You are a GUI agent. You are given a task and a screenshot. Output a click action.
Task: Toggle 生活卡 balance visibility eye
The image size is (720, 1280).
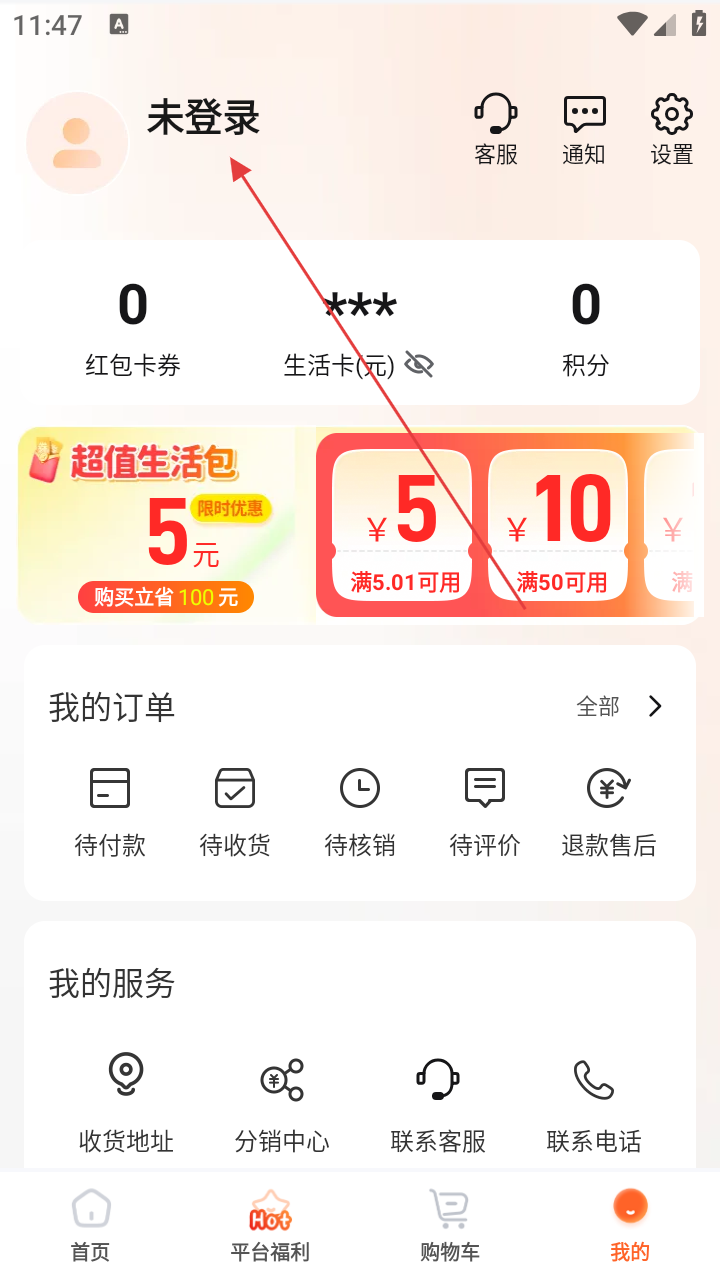(419, 366)
